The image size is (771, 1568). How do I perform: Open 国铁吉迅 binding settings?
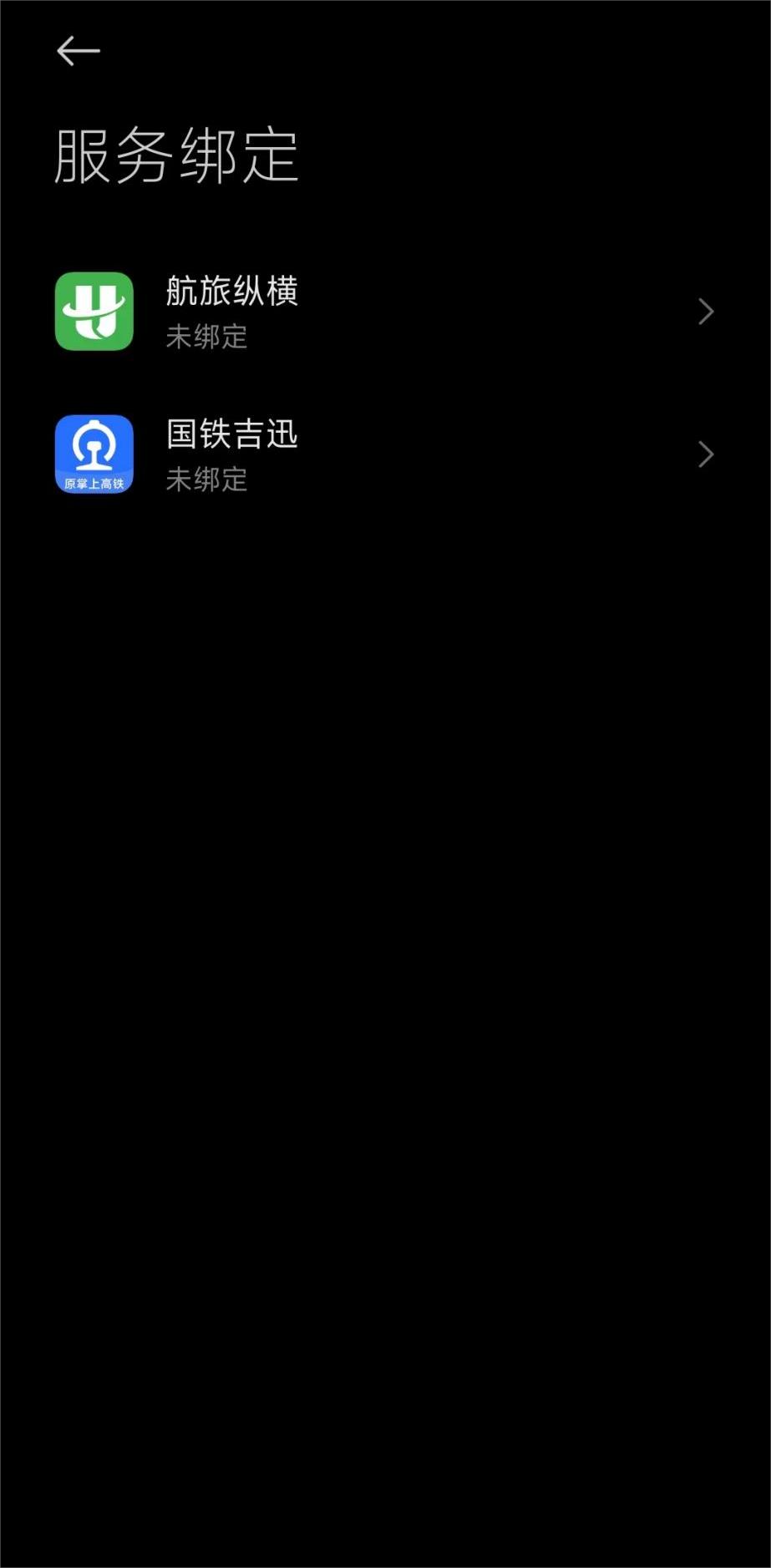coord(384,454)
